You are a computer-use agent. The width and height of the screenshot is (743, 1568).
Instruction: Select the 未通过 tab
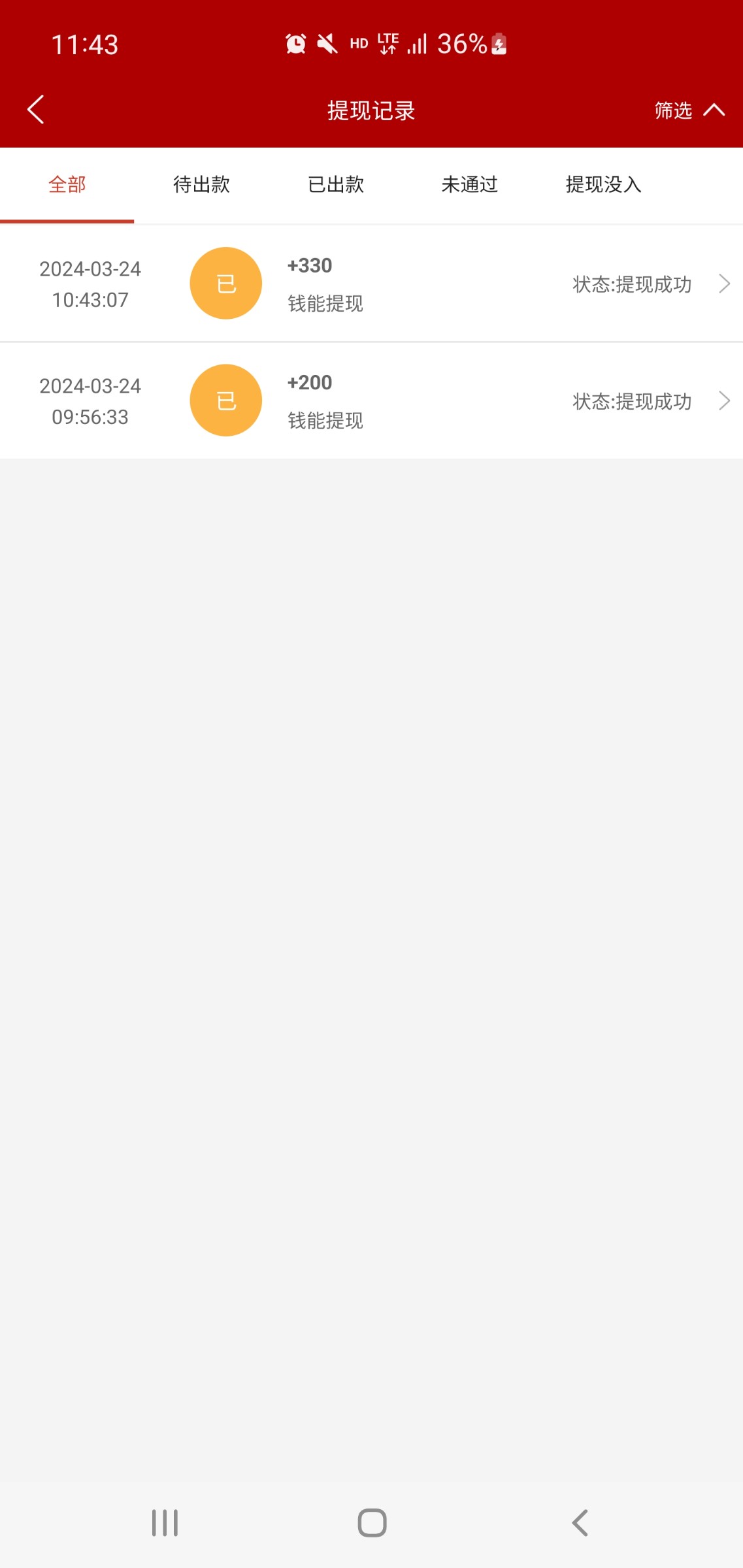coord(470,185)
